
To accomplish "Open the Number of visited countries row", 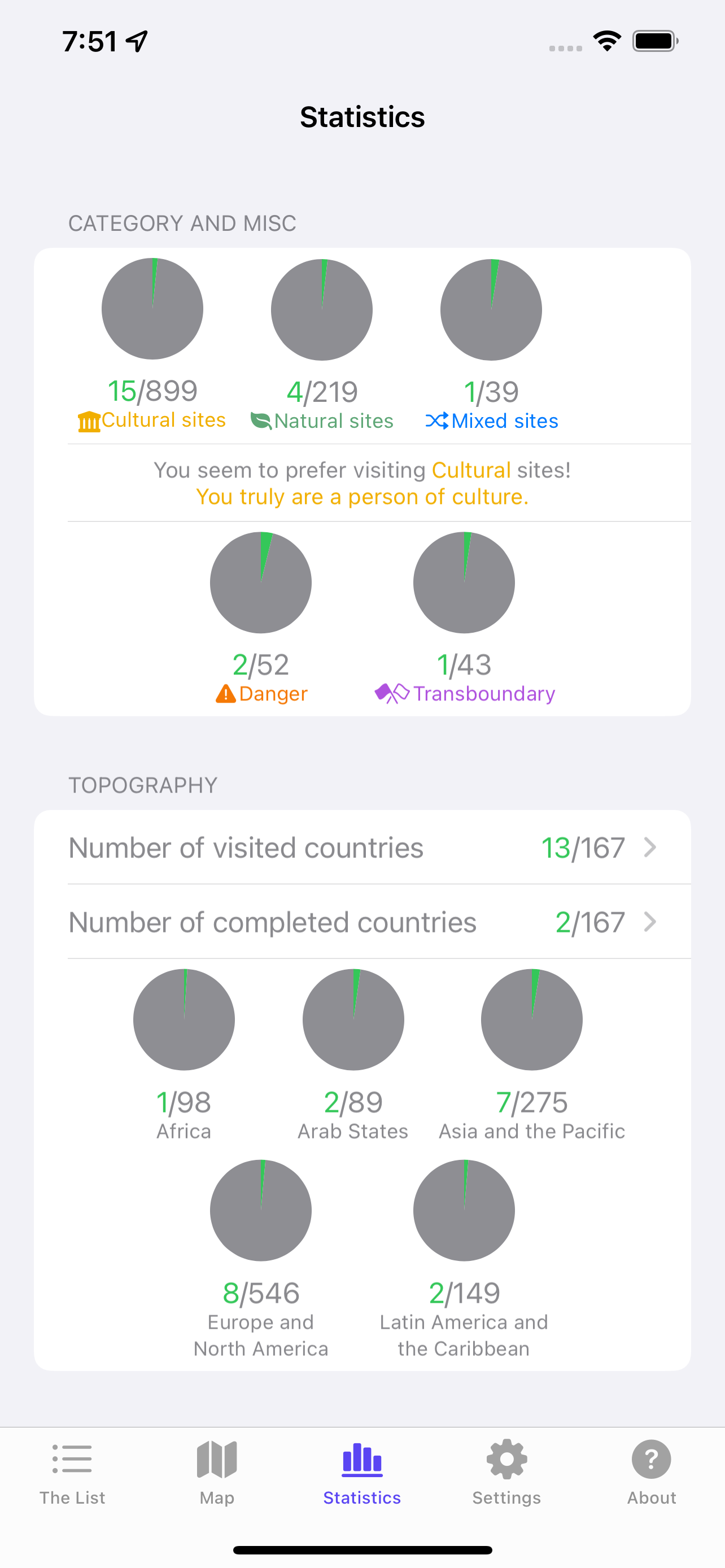I will pyautogui.click(x=362, y=847).
